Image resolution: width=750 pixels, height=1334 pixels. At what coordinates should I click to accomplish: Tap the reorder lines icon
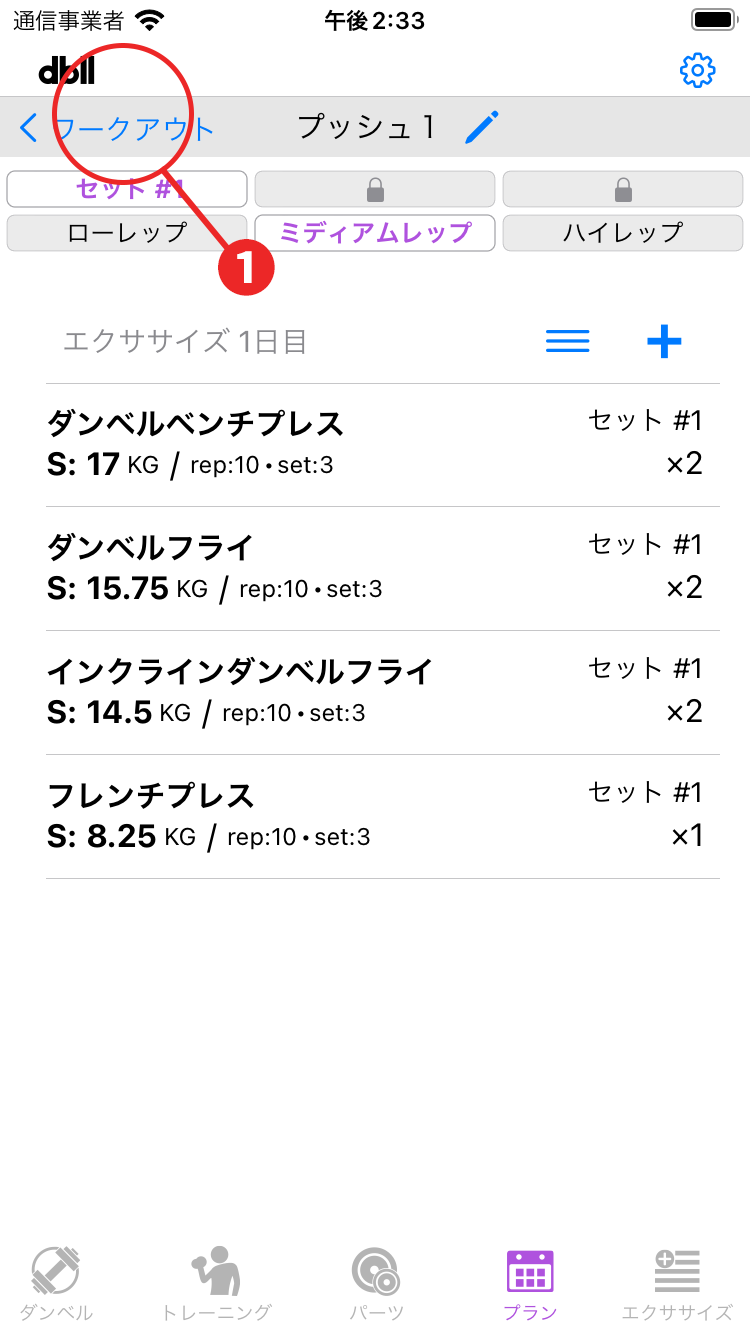(567, 342)
